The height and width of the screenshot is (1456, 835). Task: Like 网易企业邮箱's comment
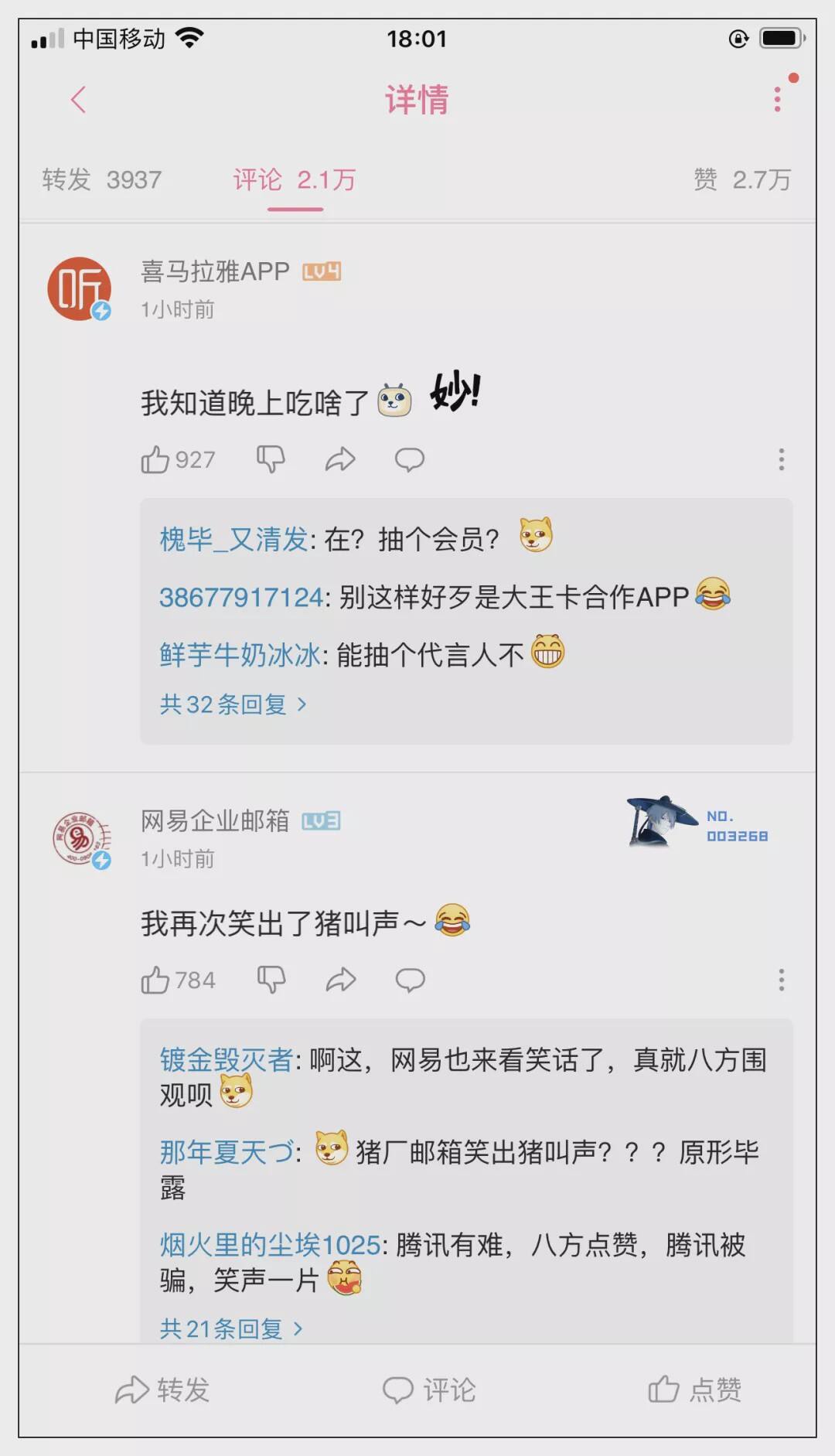[179, 980]
